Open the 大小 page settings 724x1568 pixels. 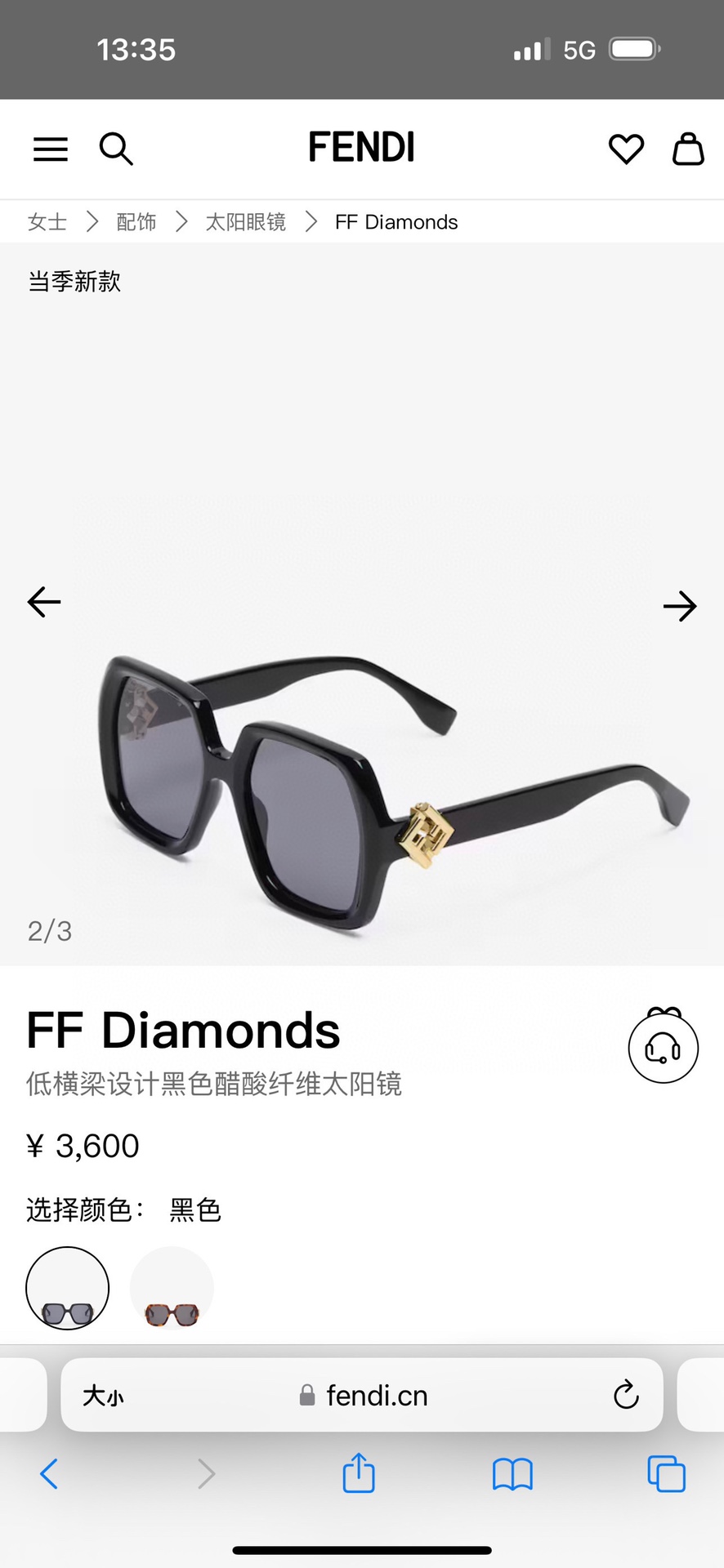(x=103, y=1396)
